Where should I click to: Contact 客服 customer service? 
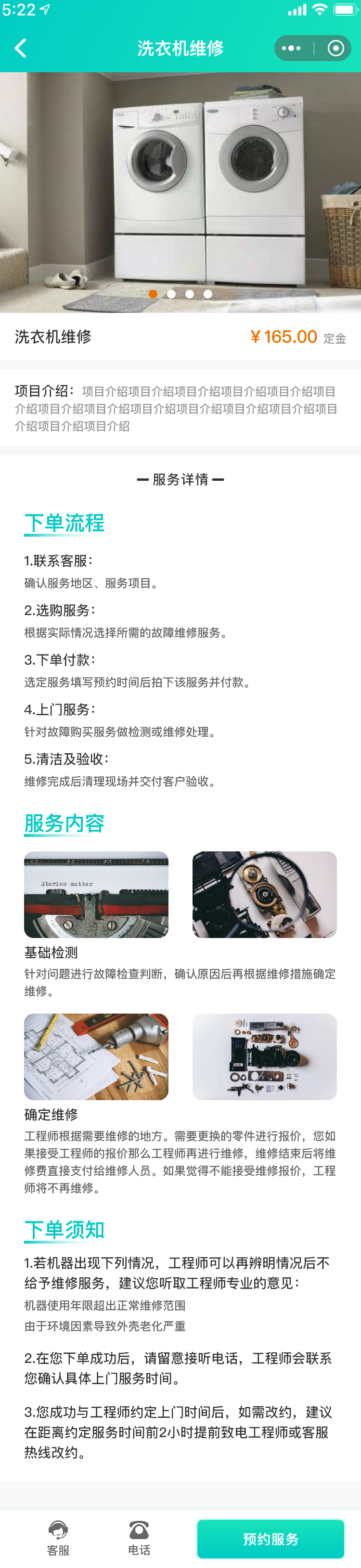pos(58,1538)
